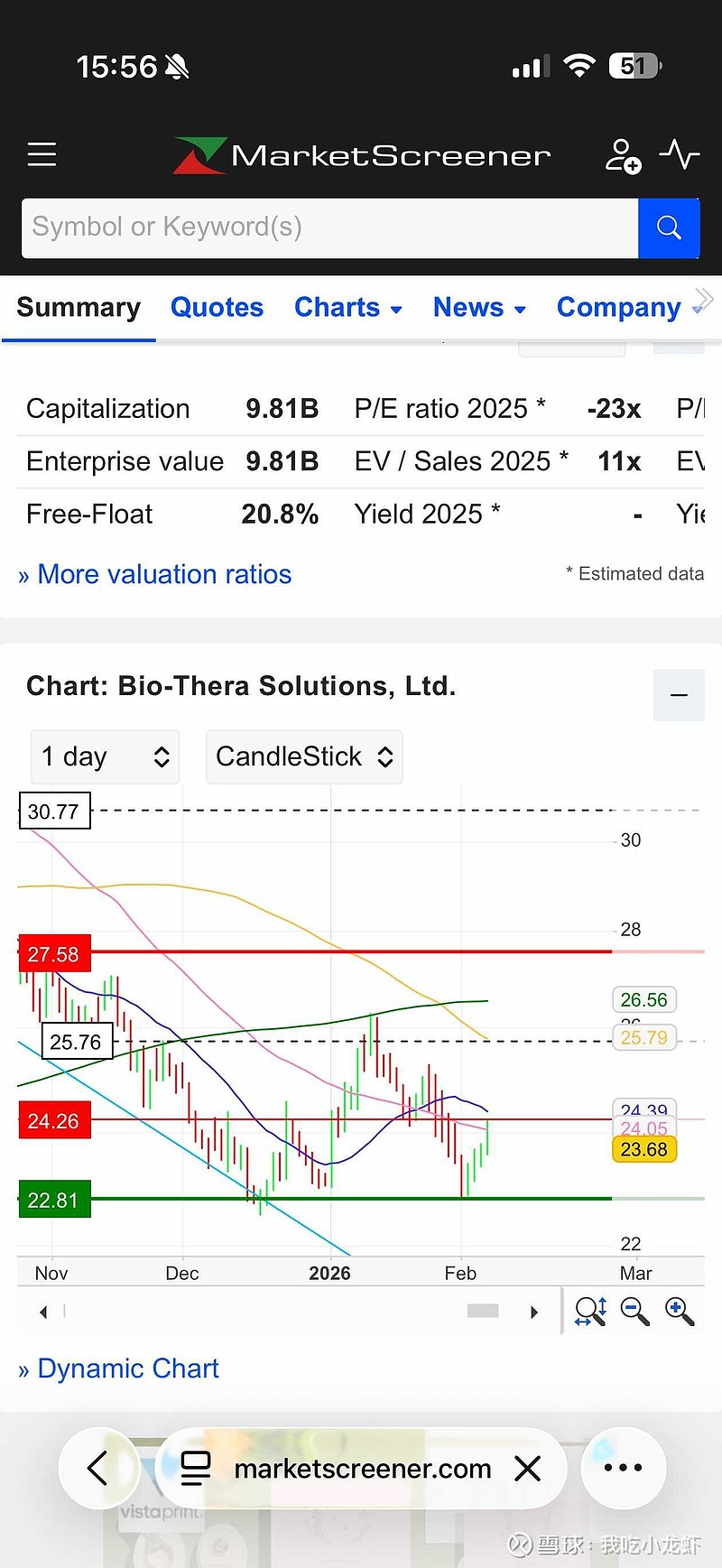
Task: Focus the Symbol or Keyword(s) search field
Action: [329, 227]
